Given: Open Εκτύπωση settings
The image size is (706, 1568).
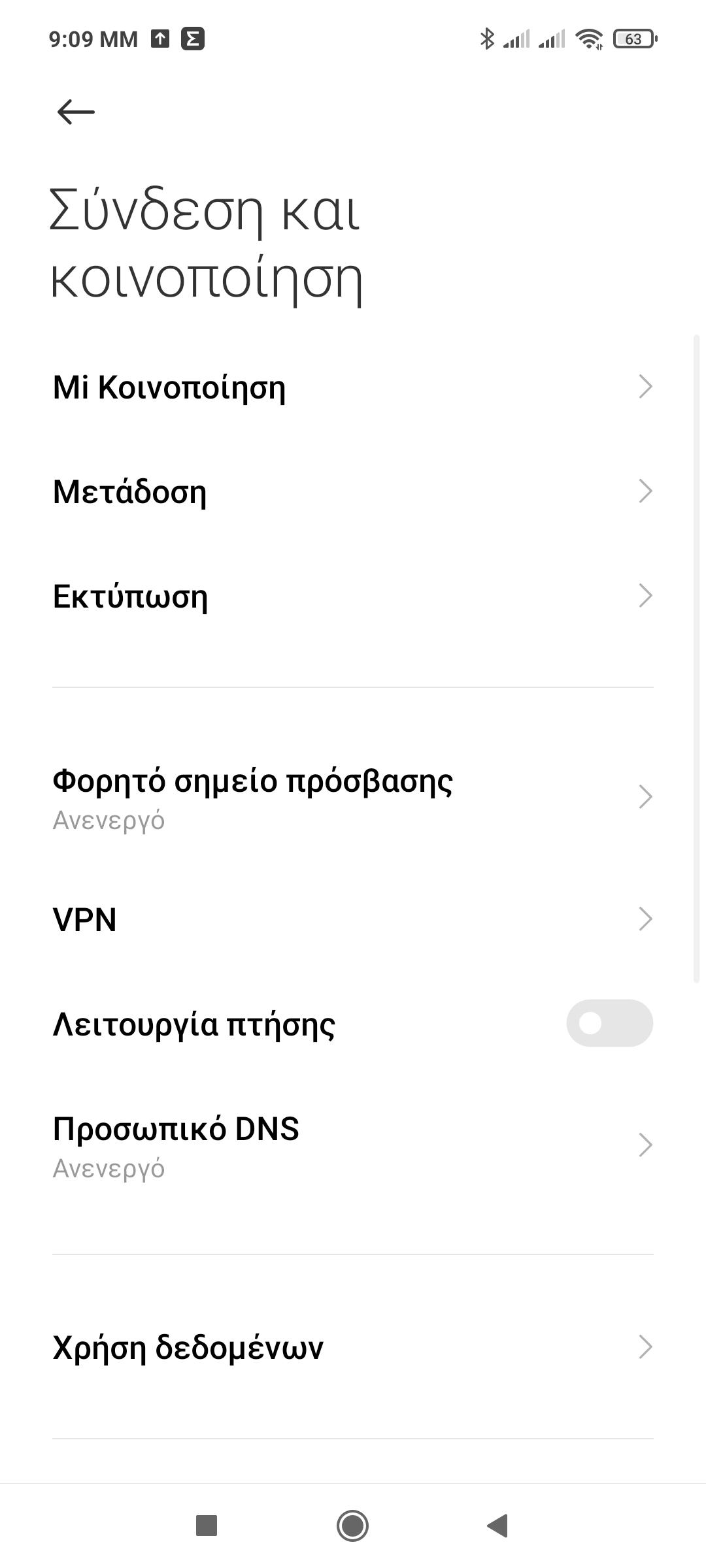Looking at the screenshot, I should pyautogui.click(x=353, y=596).
